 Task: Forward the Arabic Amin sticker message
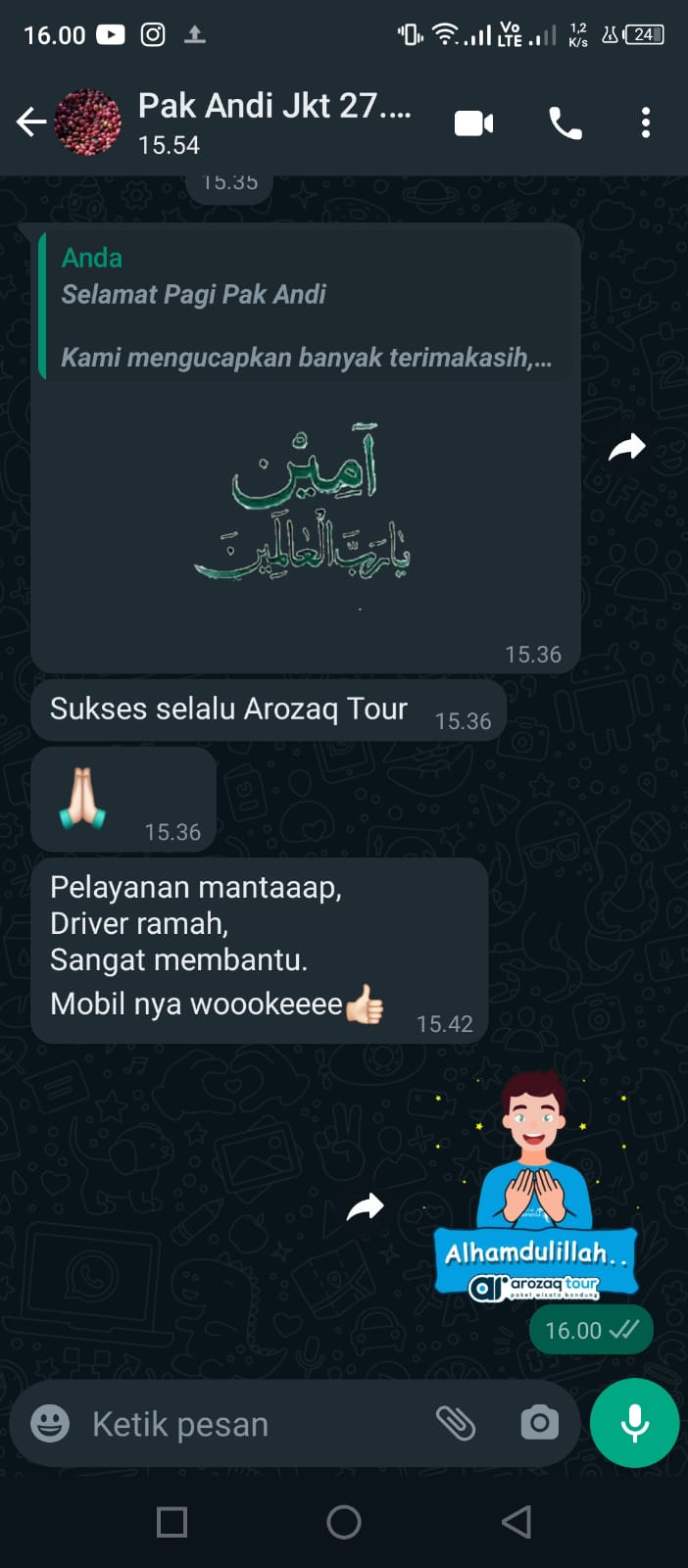point(627,448)
